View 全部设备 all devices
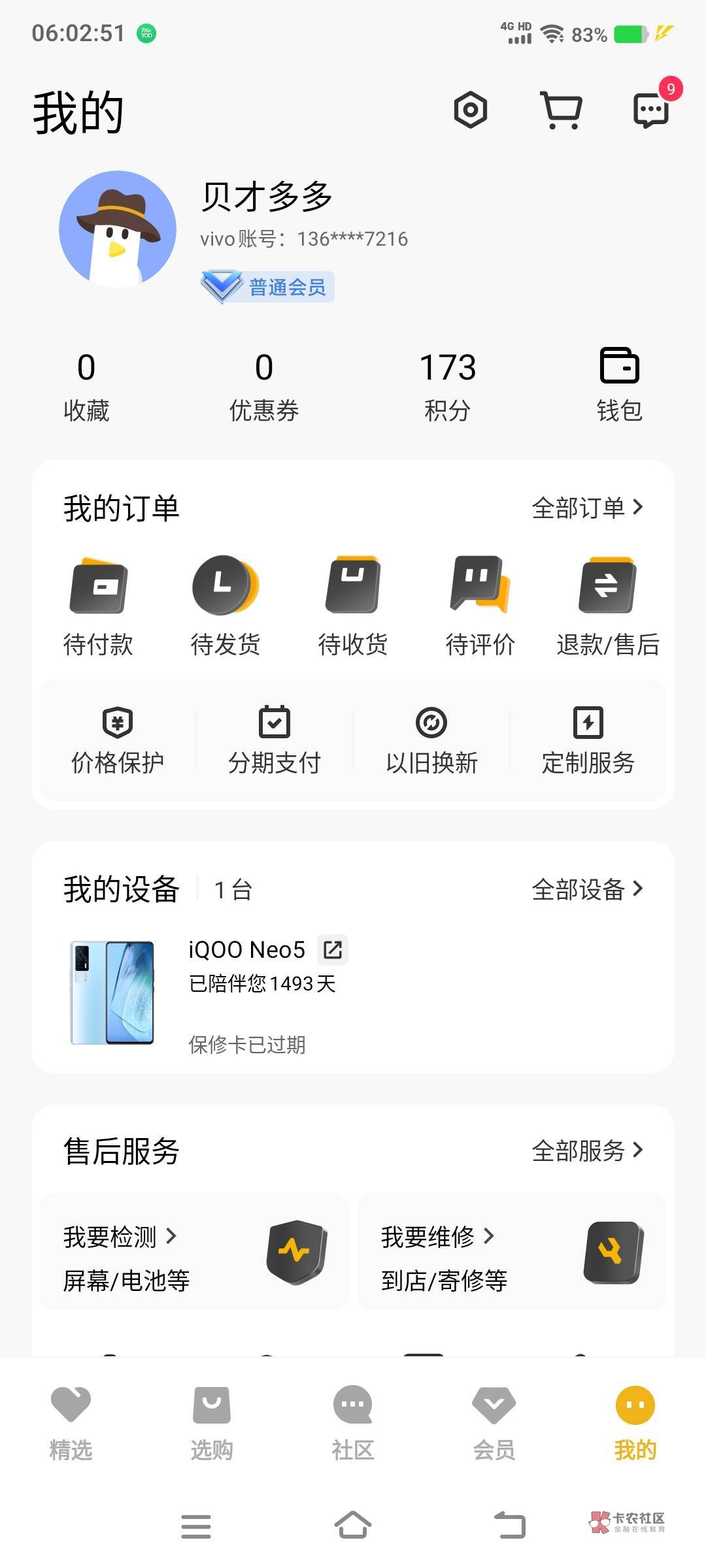This screenshot has height=1568, width=706. click(x=587, y=889)
